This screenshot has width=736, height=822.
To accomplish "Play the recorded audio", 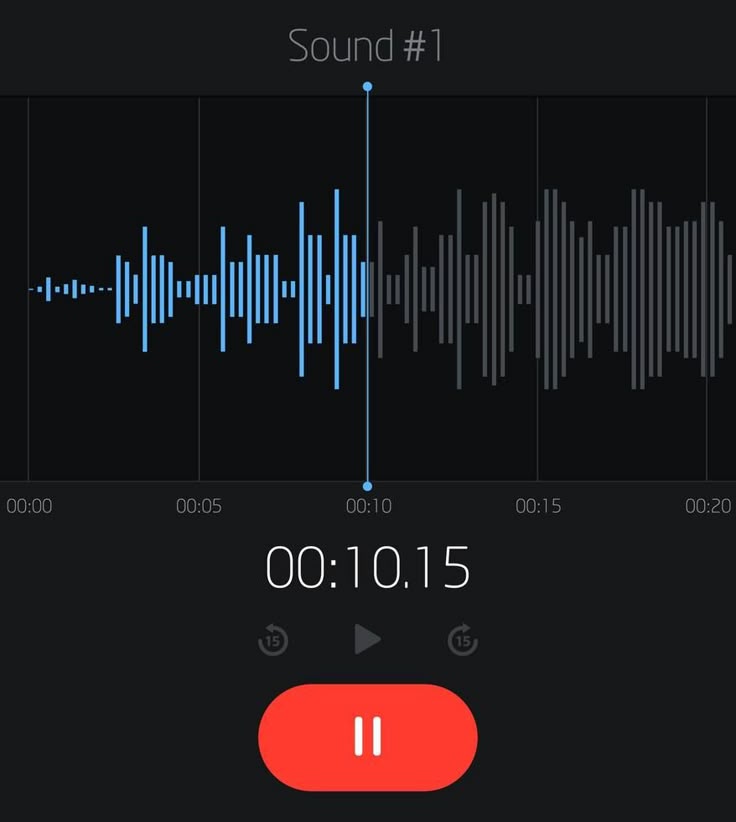I will click(x=367, y=639).
